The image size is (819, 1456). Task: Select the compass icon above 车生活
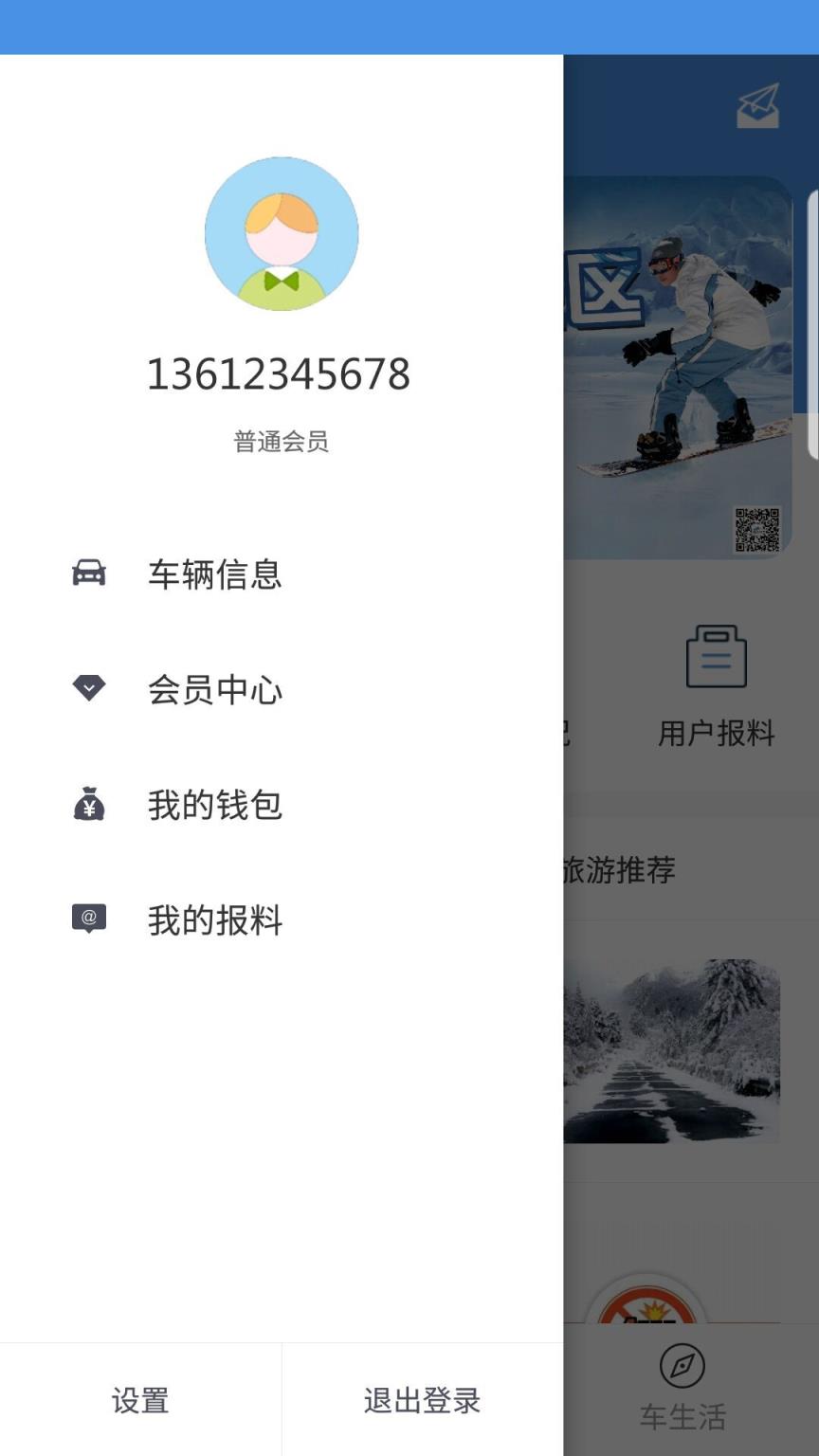click(684, 1367)
